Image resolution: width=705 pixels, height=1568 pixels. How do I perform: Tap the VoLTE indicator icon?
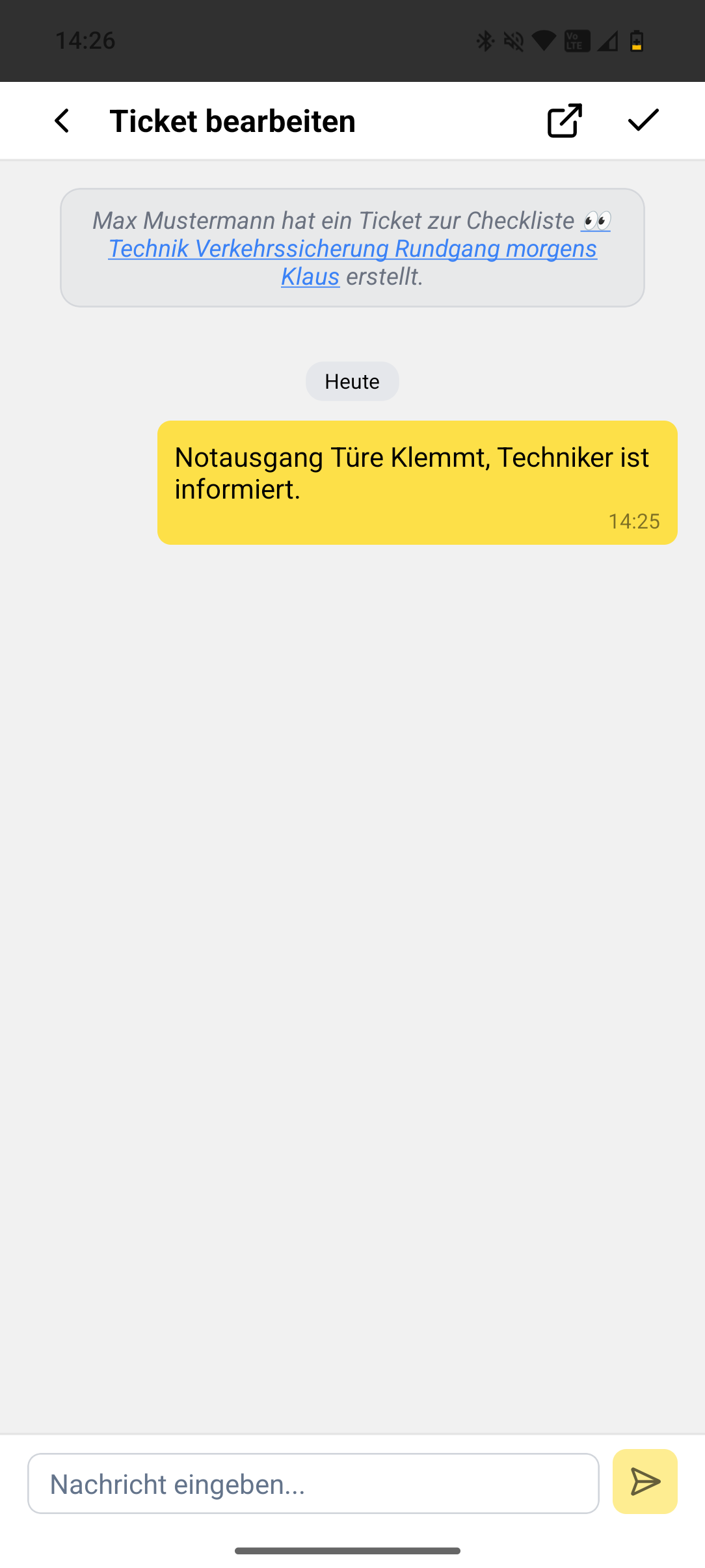576,41
